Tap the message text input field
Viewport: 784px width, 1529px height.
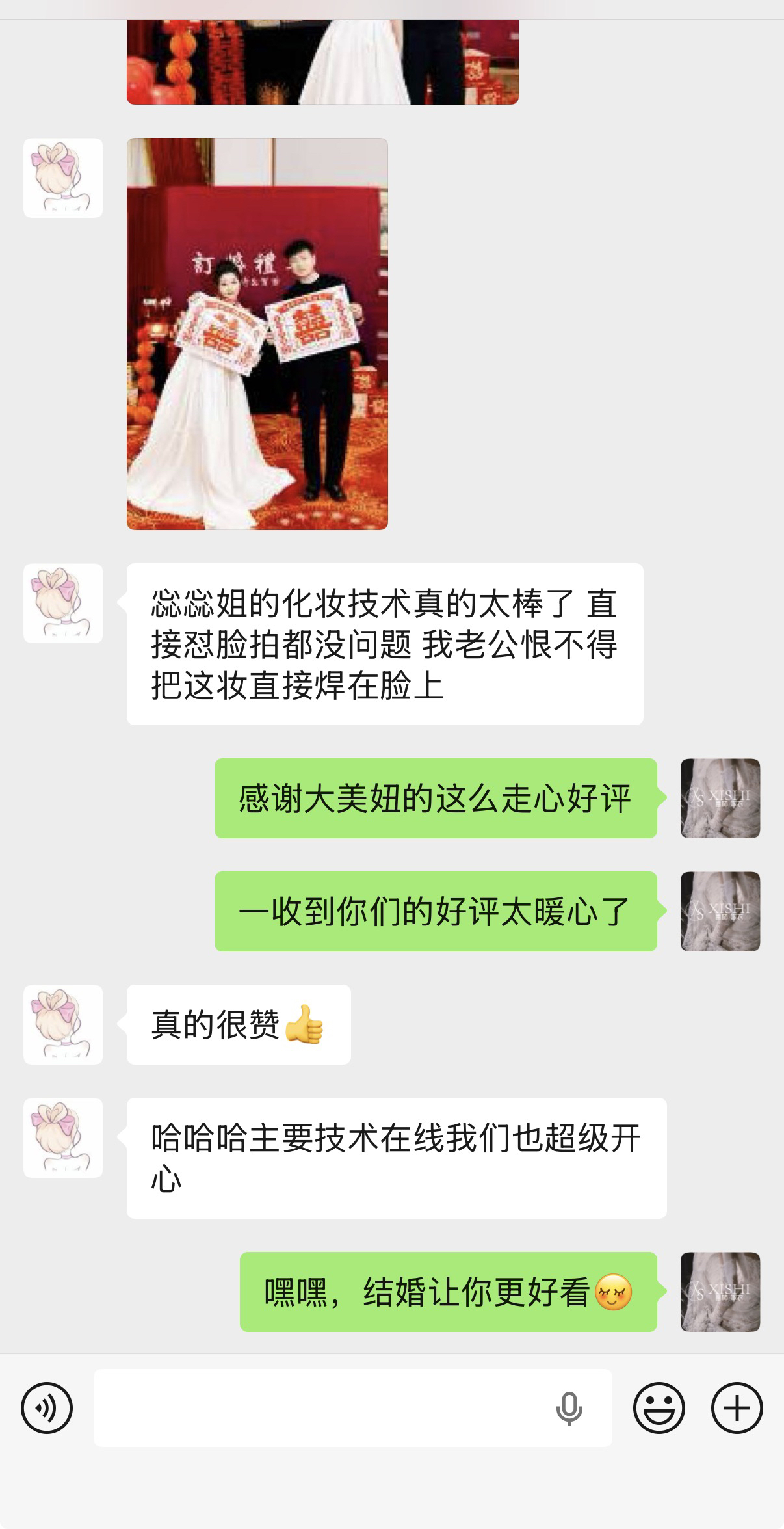coord(319,1408)
